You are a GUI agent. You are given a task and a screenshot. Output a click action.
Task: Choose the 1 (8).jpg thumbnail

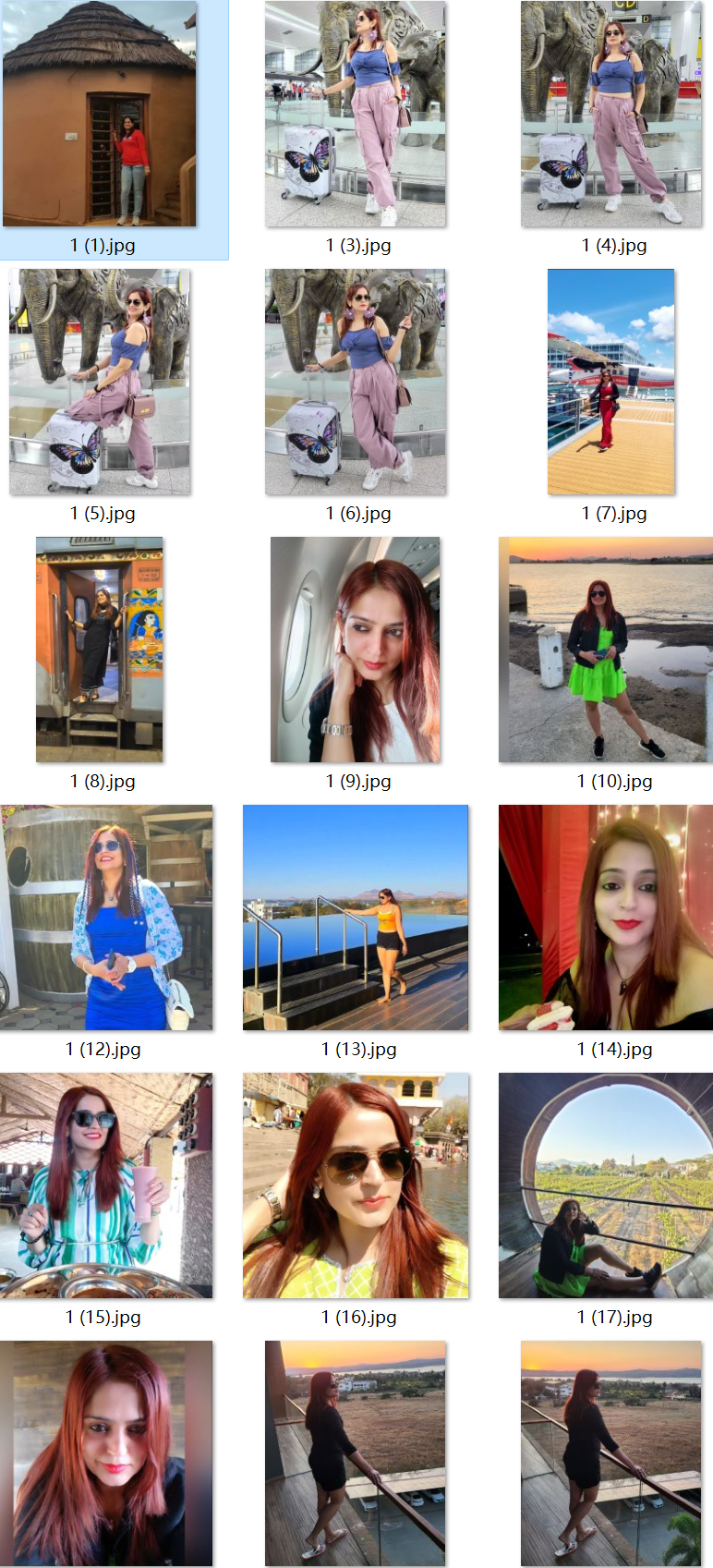(x=100, y=650)
